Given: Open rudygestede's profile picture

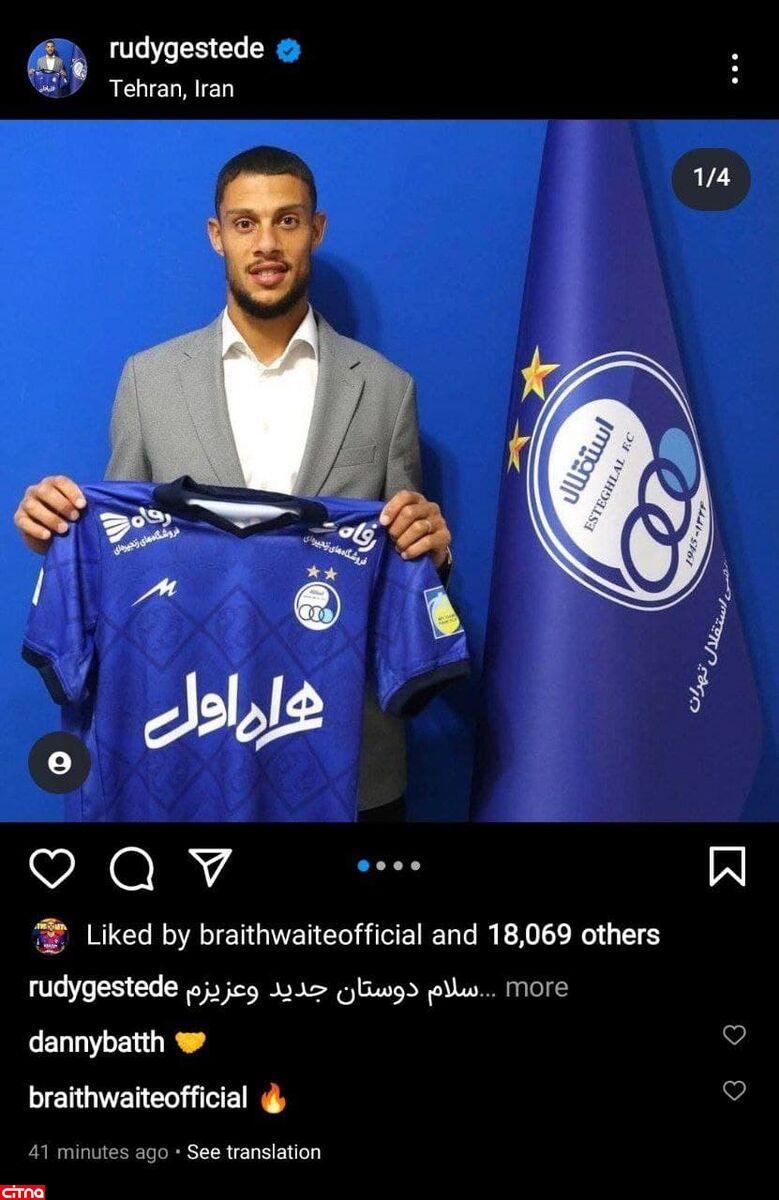Looking at the screenshot, I should point(57,68).
